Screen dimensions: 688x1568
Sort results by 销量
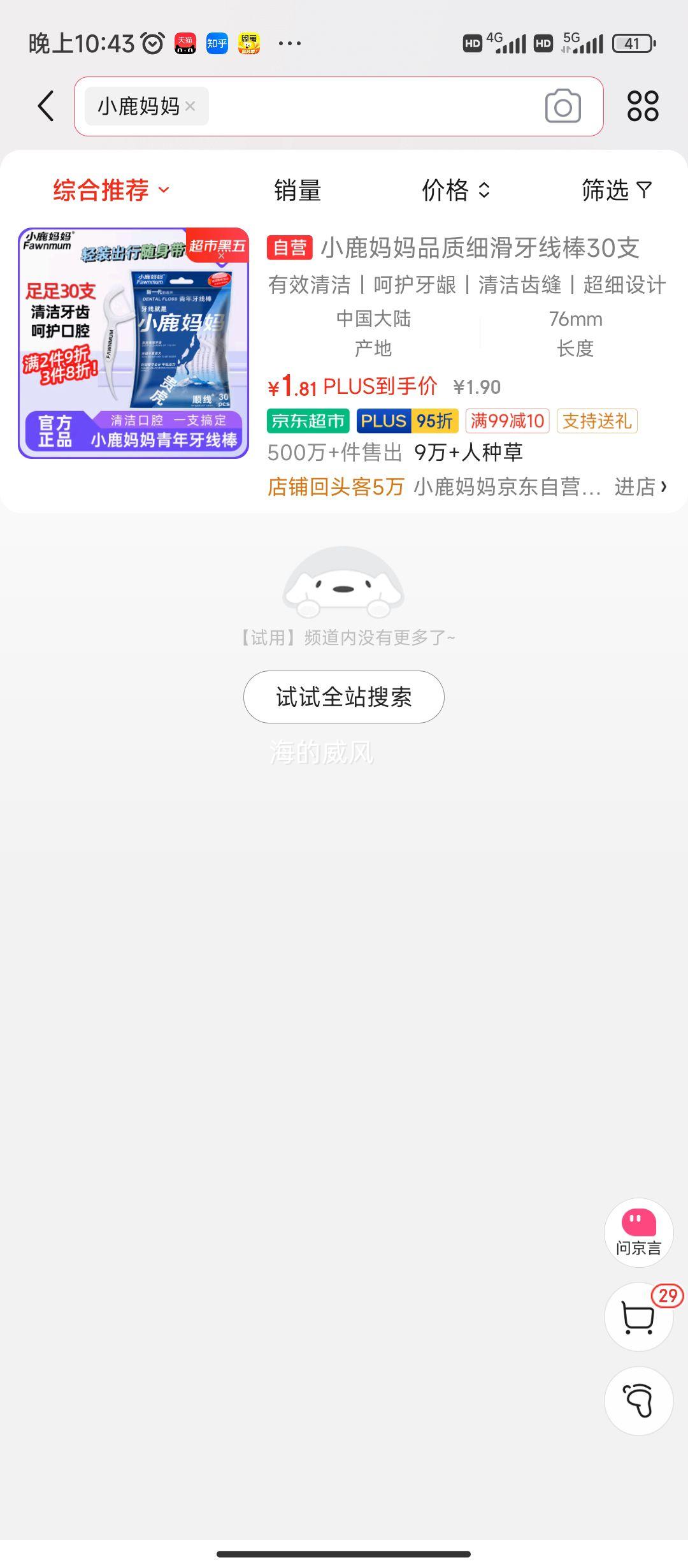pyautogui.click(x=297, y=190)
